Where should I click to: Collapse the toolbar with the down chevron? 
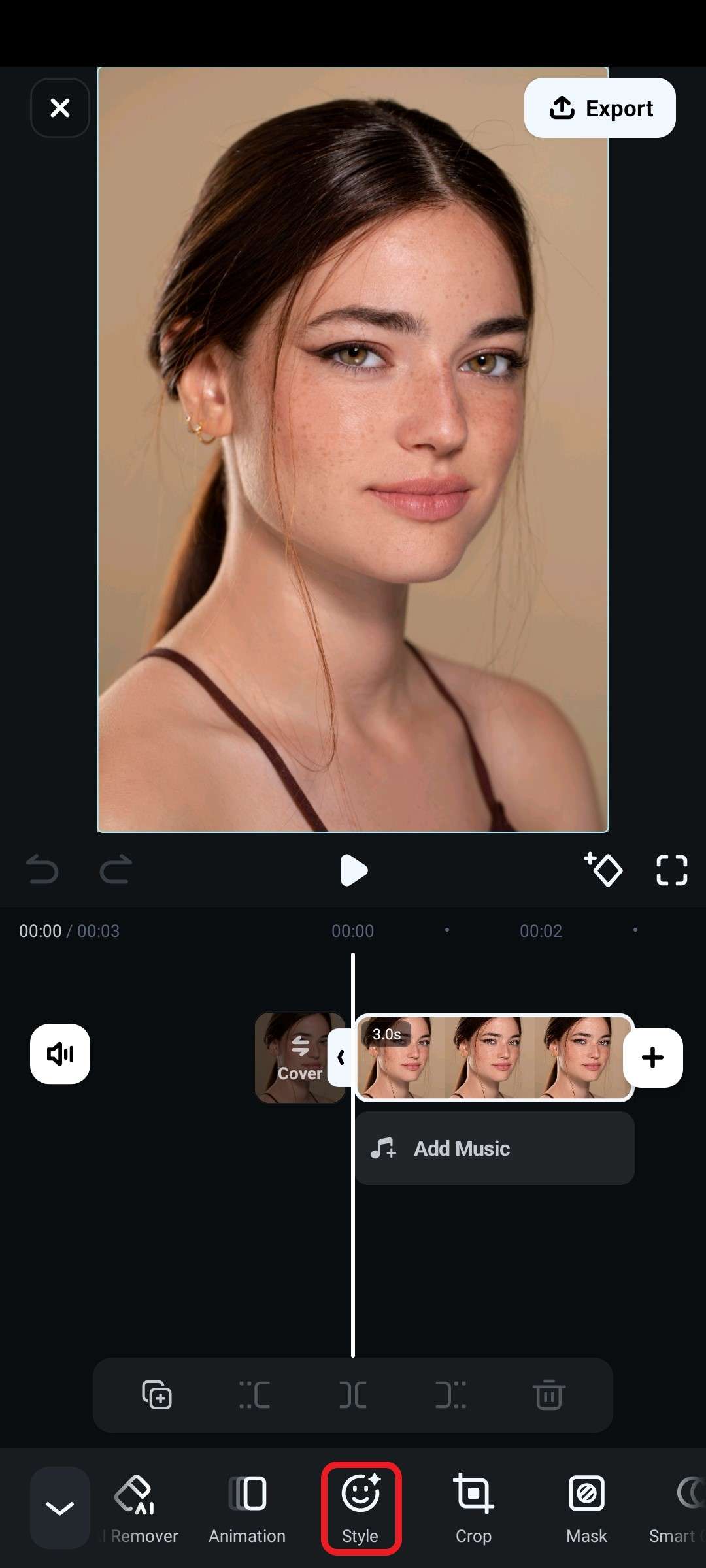(59, 1508)
